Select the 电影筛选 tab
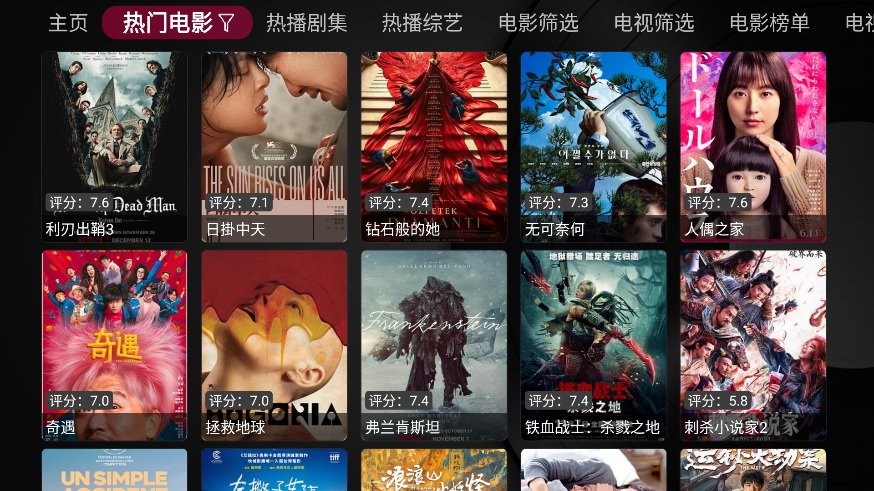The width and height of the screenshot is (874, 491). [538, 23]
